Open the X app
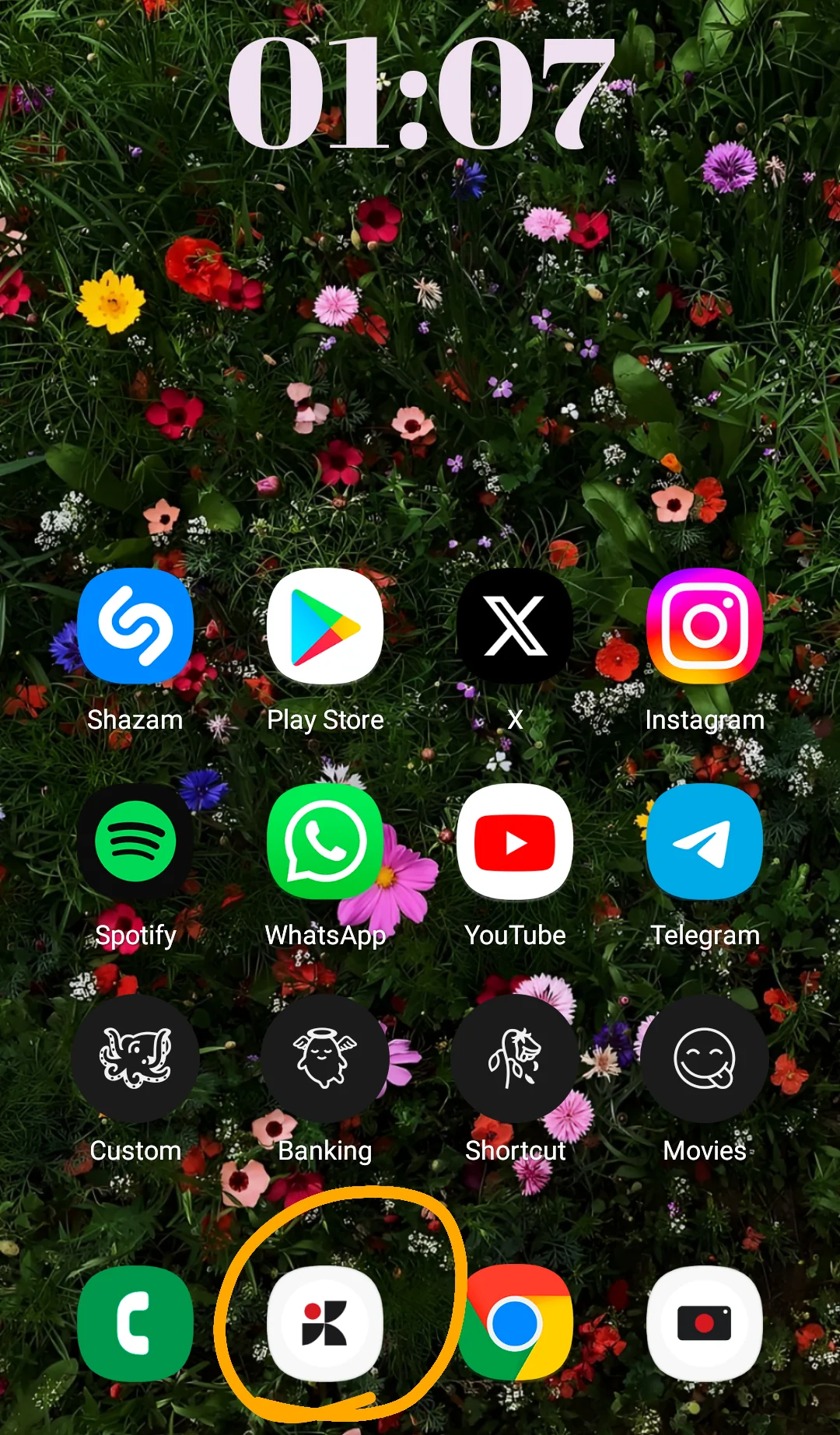Image resolution: width=840 pixels, height=1435 pixels. pos(515,626)
